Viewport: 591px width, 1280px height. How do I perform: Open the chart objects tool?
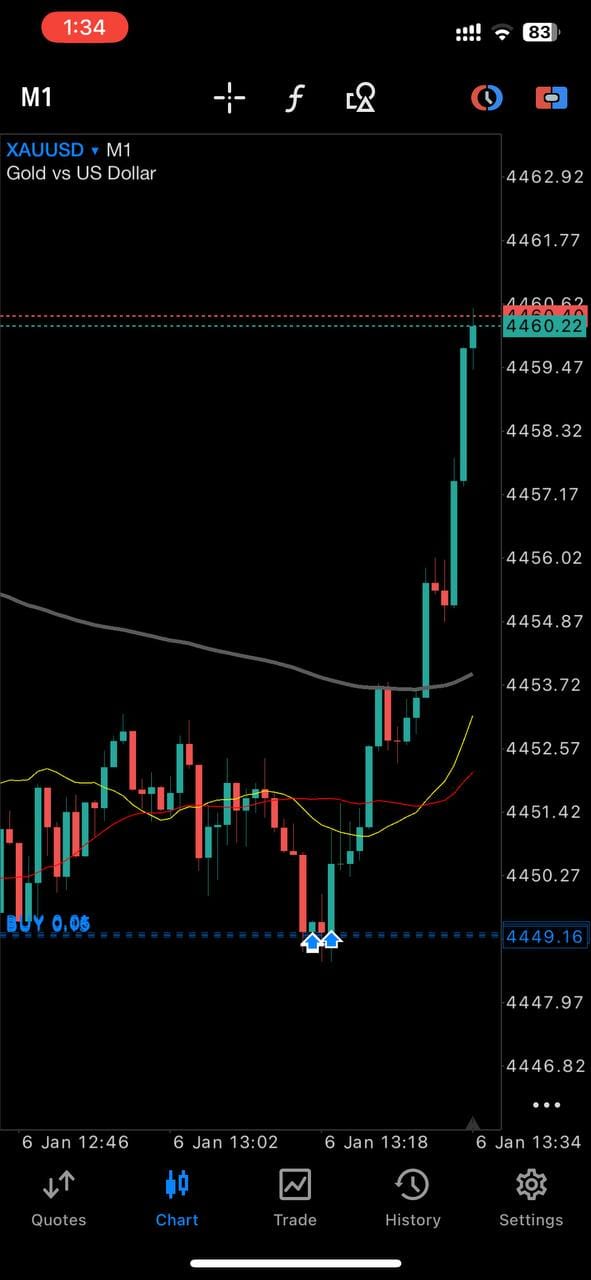(x=360, y=98)
